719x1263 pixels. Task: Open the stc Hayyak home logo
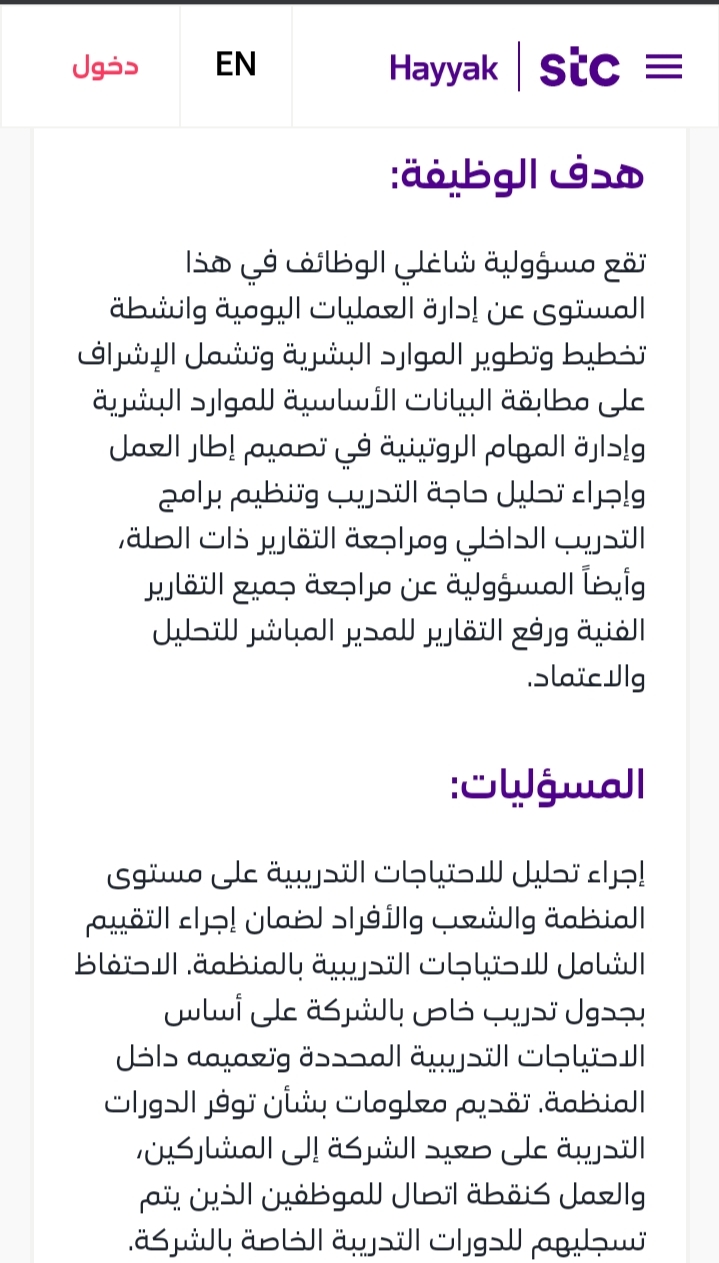[x=505, y=67]
